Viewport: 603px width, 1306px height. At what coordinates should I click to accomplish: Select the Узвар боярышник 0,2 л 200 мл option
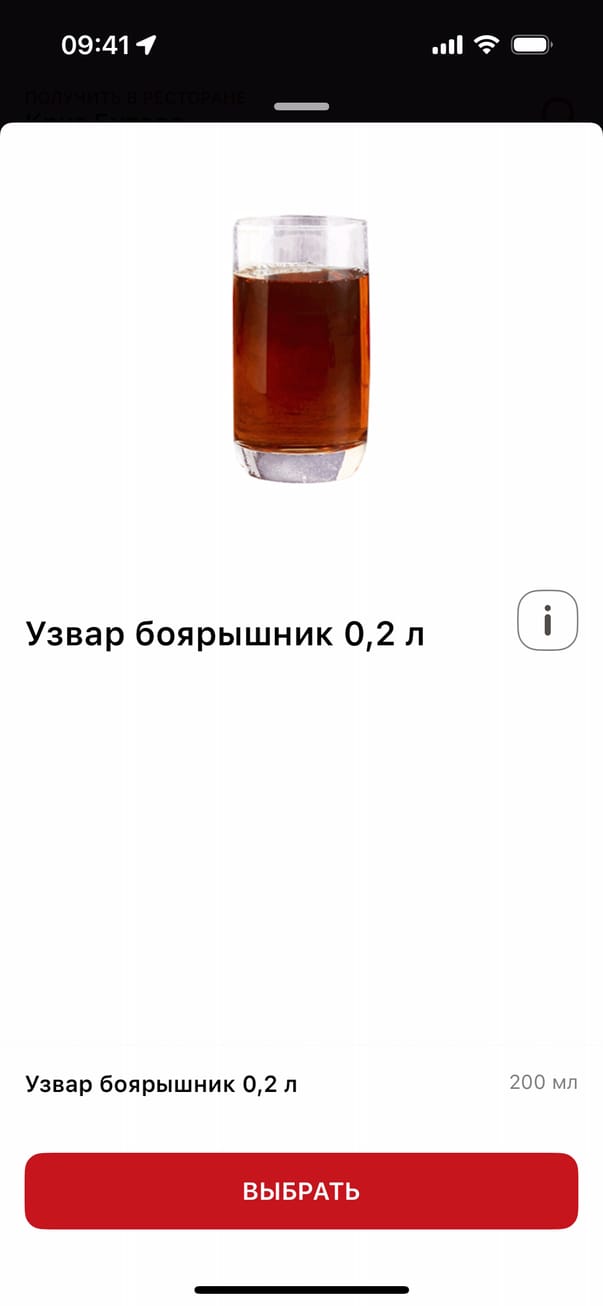click(301, 1083)
